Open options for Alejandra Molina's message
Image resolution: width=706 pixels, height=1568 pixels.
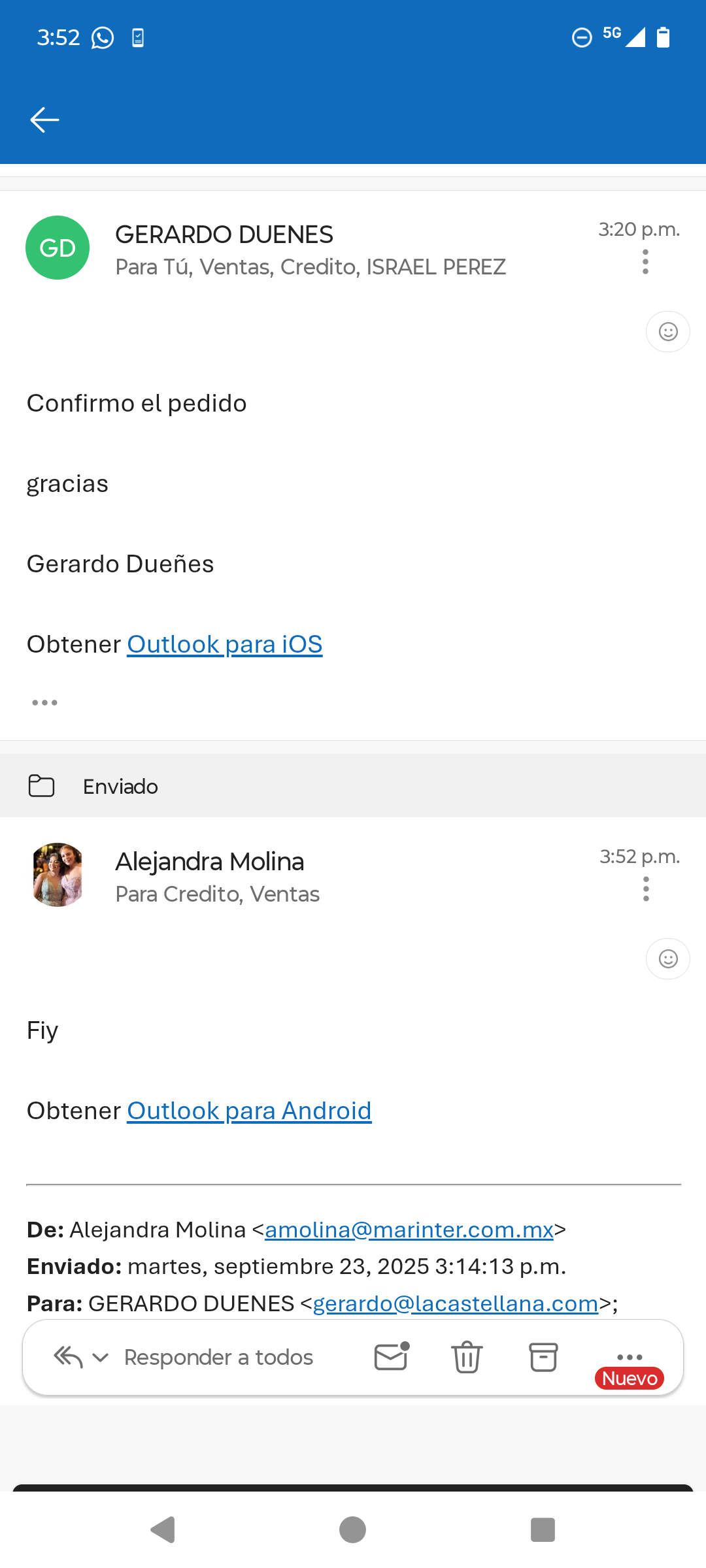tap(646, 889)
